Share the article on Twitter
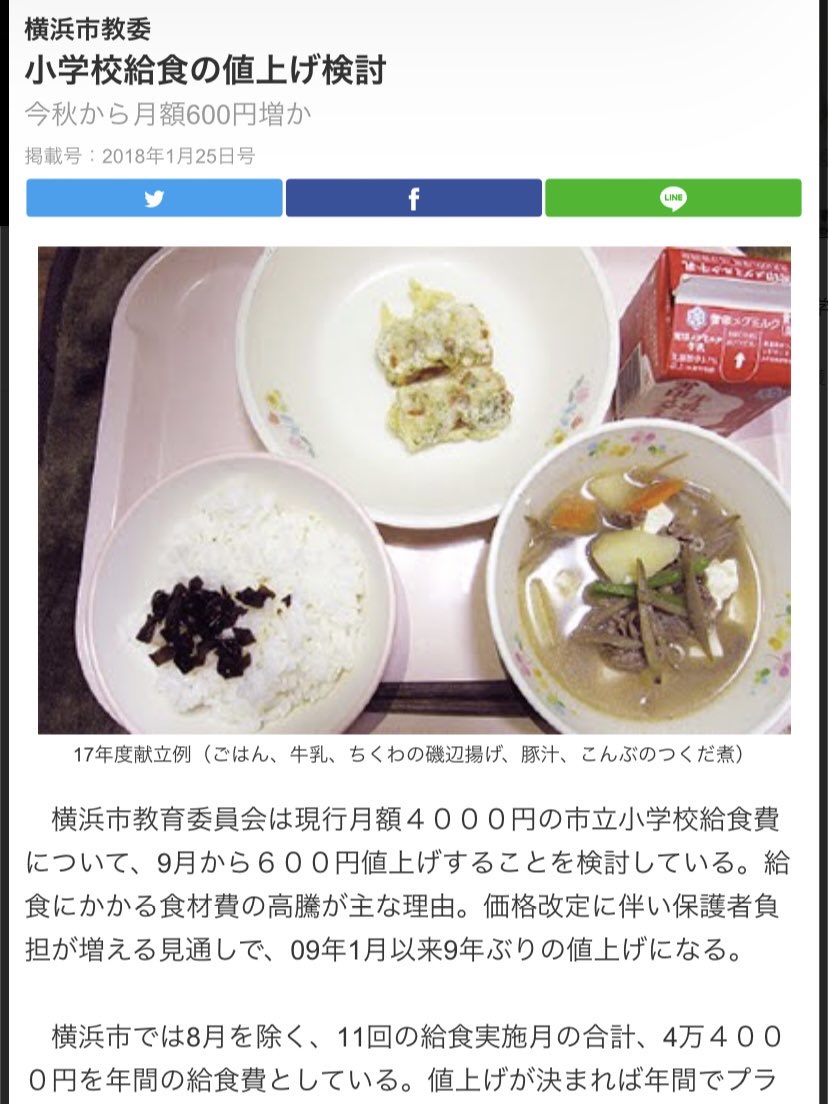Viewport: 828px width, 1104px height. point(154,198)
